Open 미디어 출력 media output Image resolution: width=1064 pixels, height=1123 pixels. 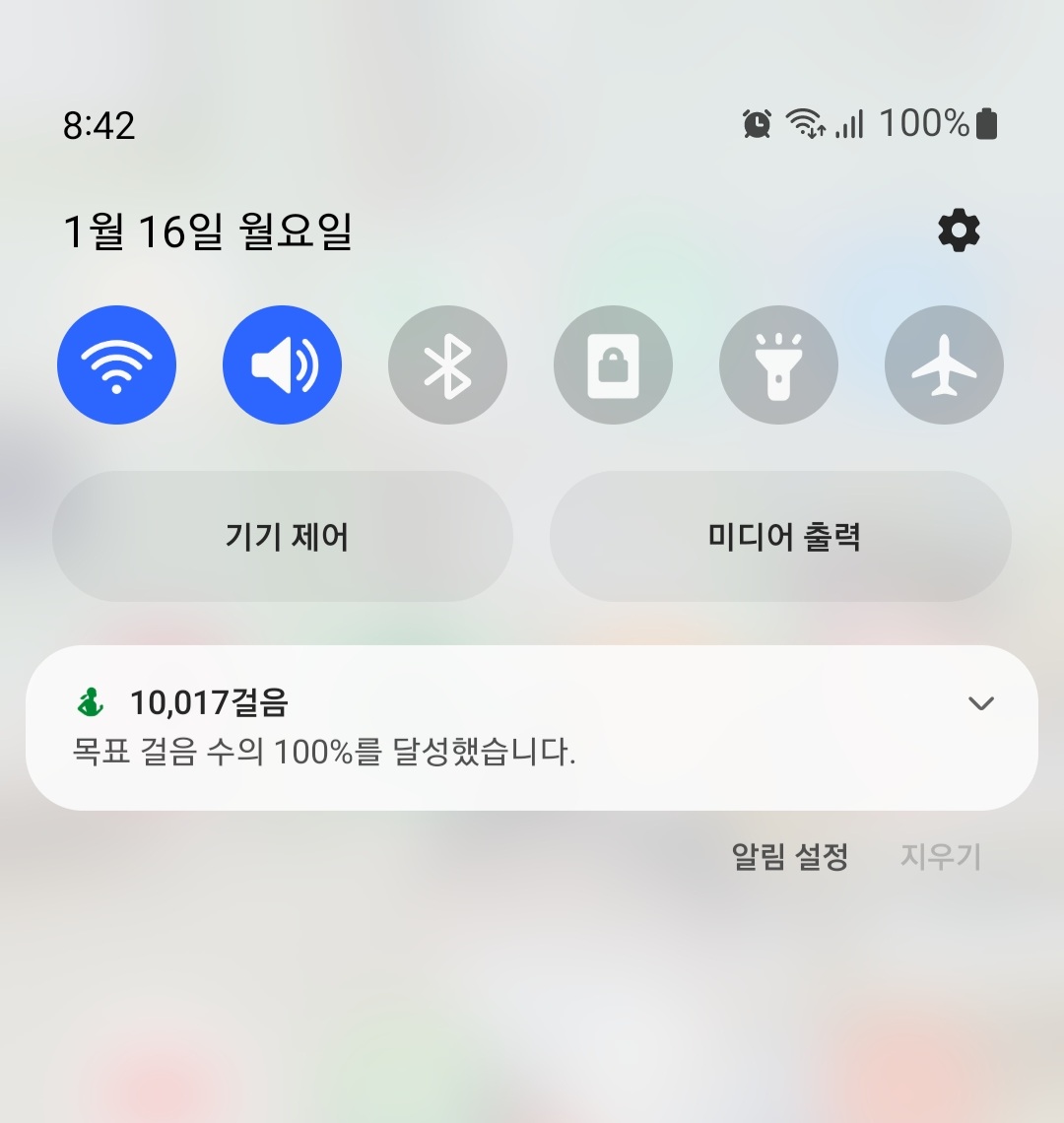coord(780,537)
